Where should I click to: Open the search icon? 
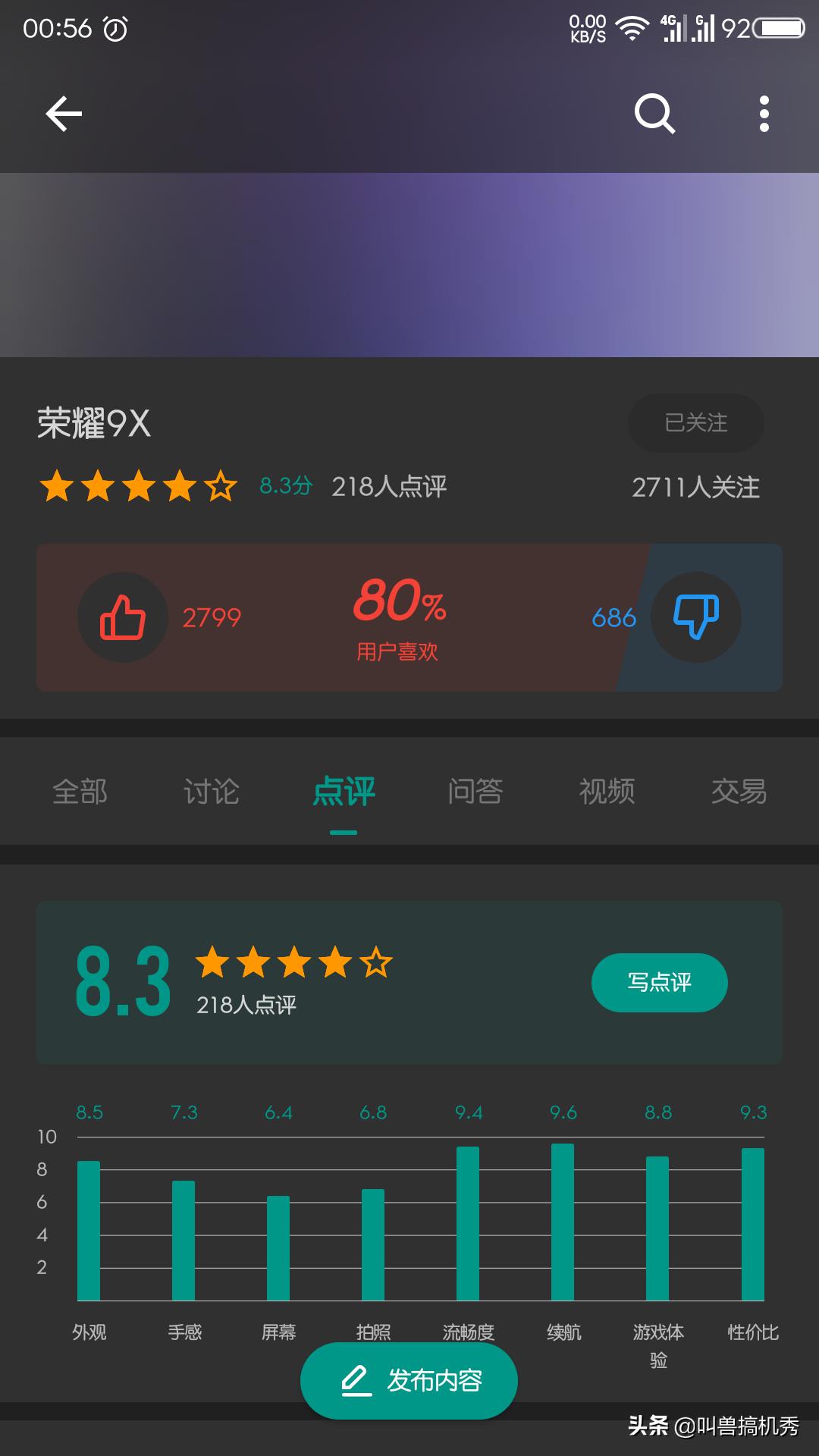click(x=654, y=114)
